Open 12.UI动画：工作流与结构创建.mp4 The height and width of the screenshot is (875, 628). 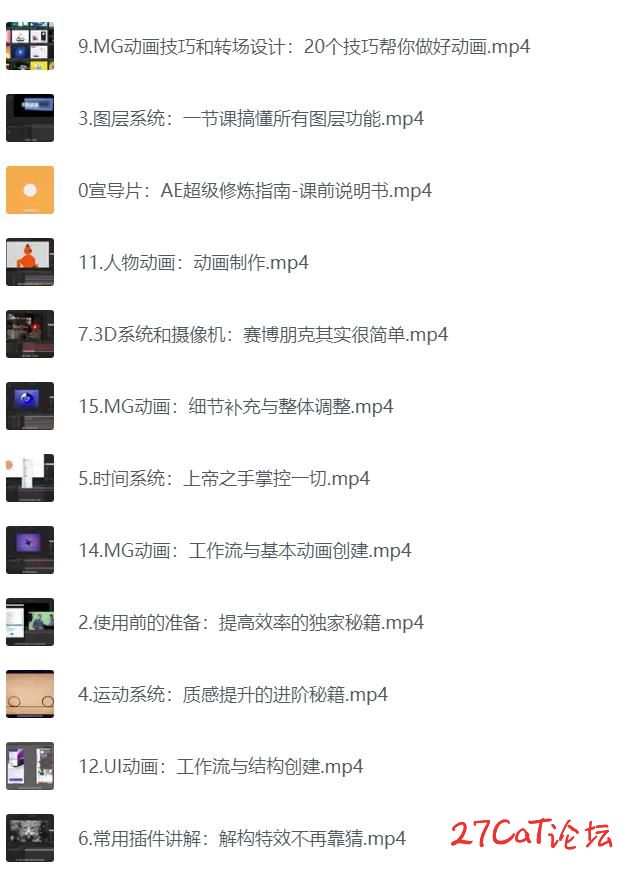click(x=221, y=767)
